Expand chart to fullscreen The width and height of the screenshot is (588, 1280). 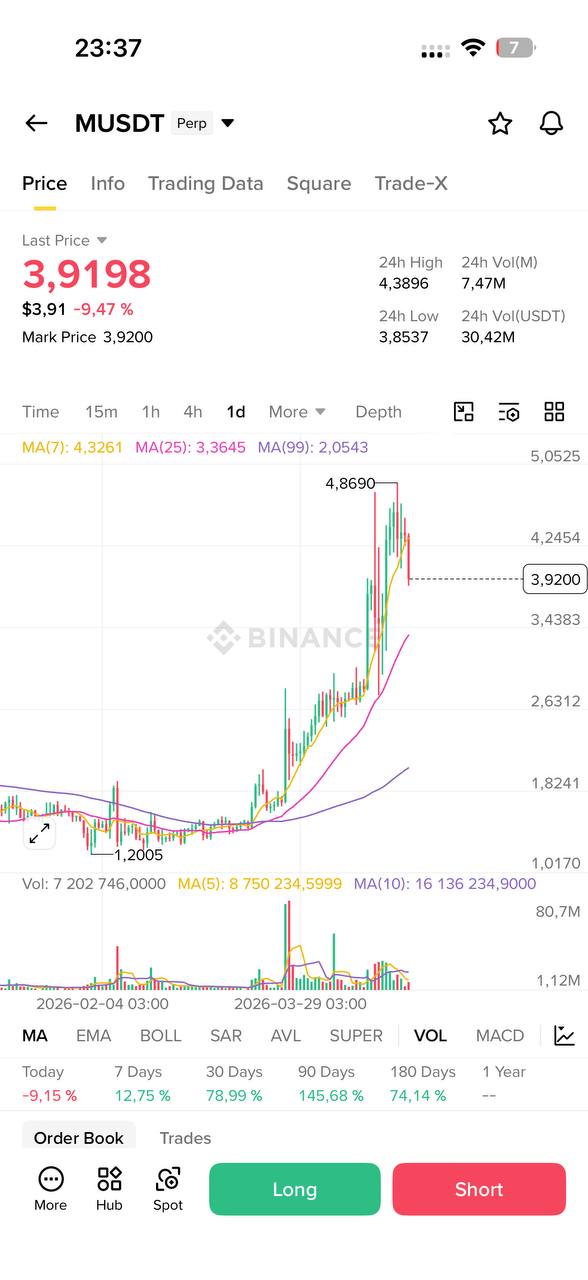click(39, 833)
